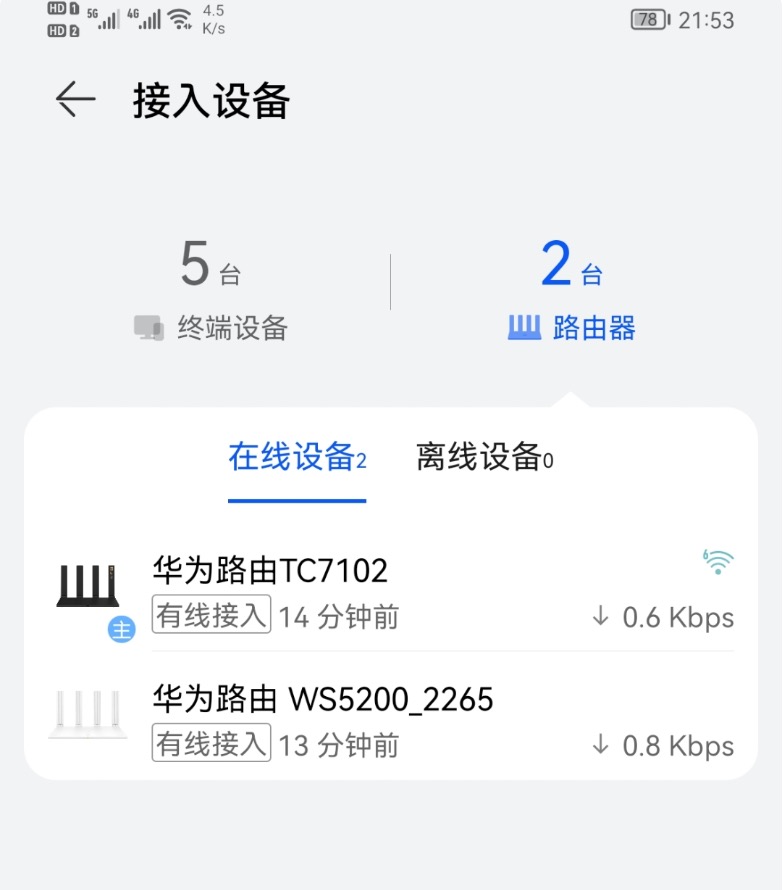Tap the back arrow to leave 接入设备

point(75,99)
